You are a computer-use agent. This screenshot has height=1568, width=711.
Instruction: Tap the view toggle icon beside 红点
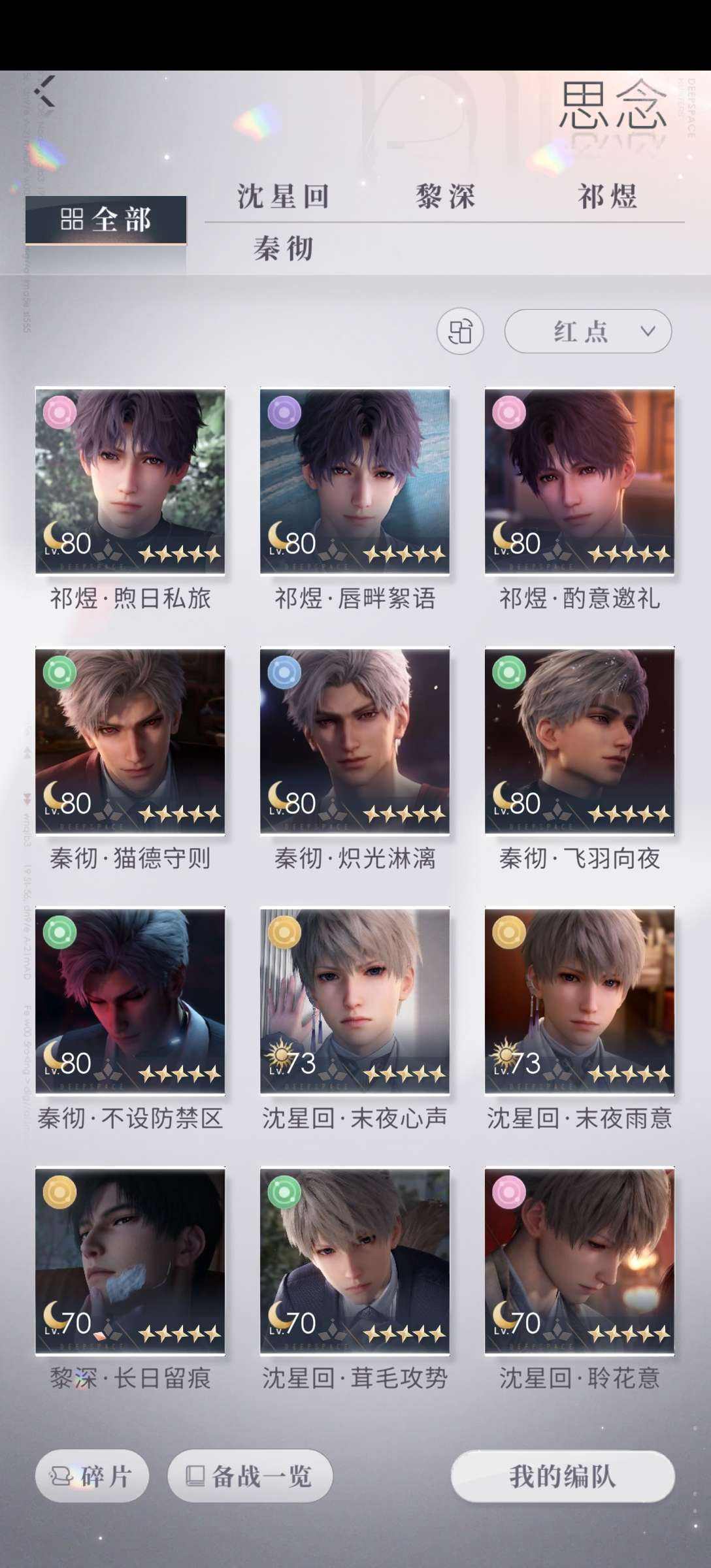click(460, 332)
